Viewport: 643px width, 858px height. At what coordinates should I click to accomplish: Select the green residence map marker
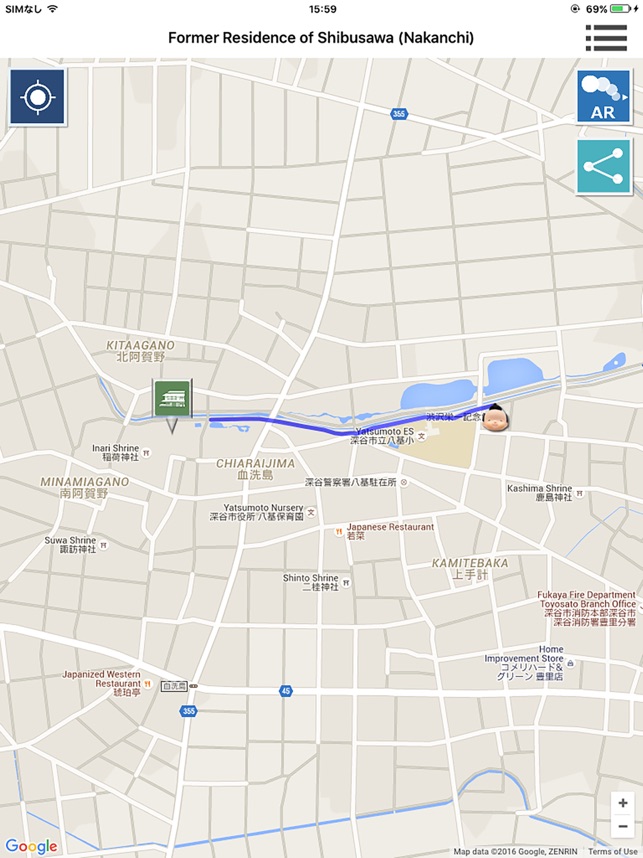point(172,400)
